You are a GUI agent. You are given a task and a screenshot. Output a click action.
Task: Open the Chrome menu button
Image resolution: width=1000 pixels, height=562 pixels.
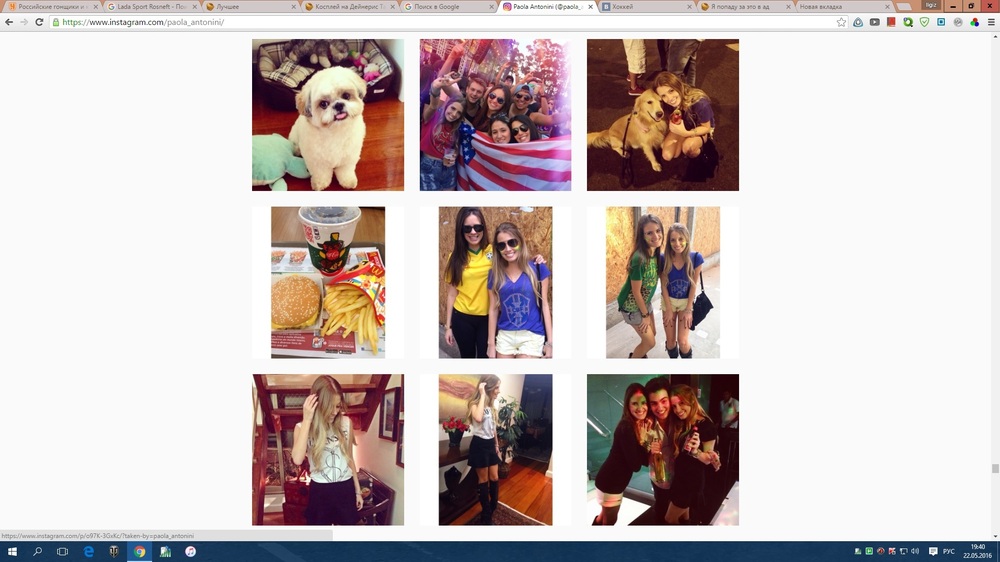click(x=989, y=22)
